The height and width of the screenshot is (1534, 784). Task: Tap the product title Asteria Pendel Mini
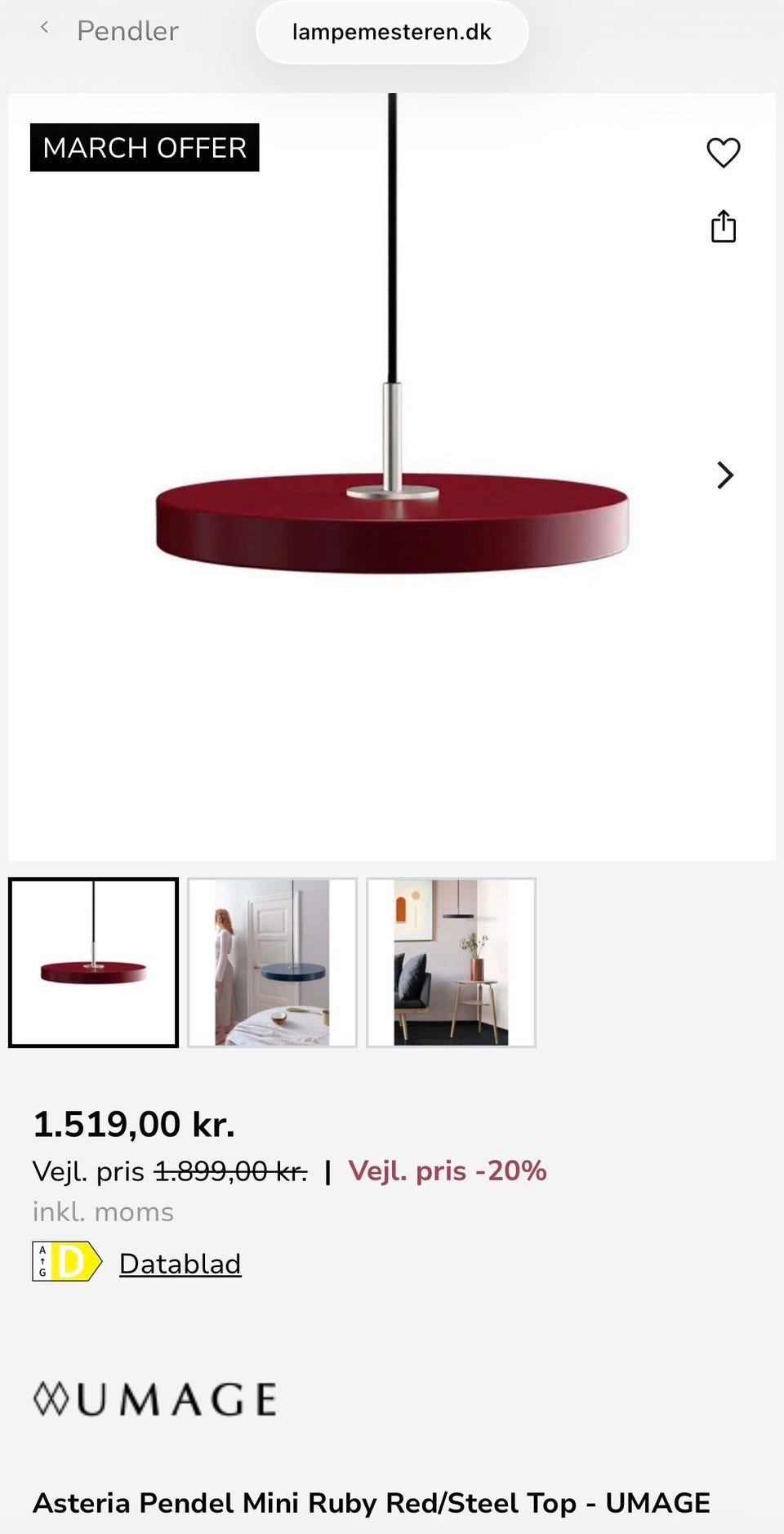[372, 1502]
